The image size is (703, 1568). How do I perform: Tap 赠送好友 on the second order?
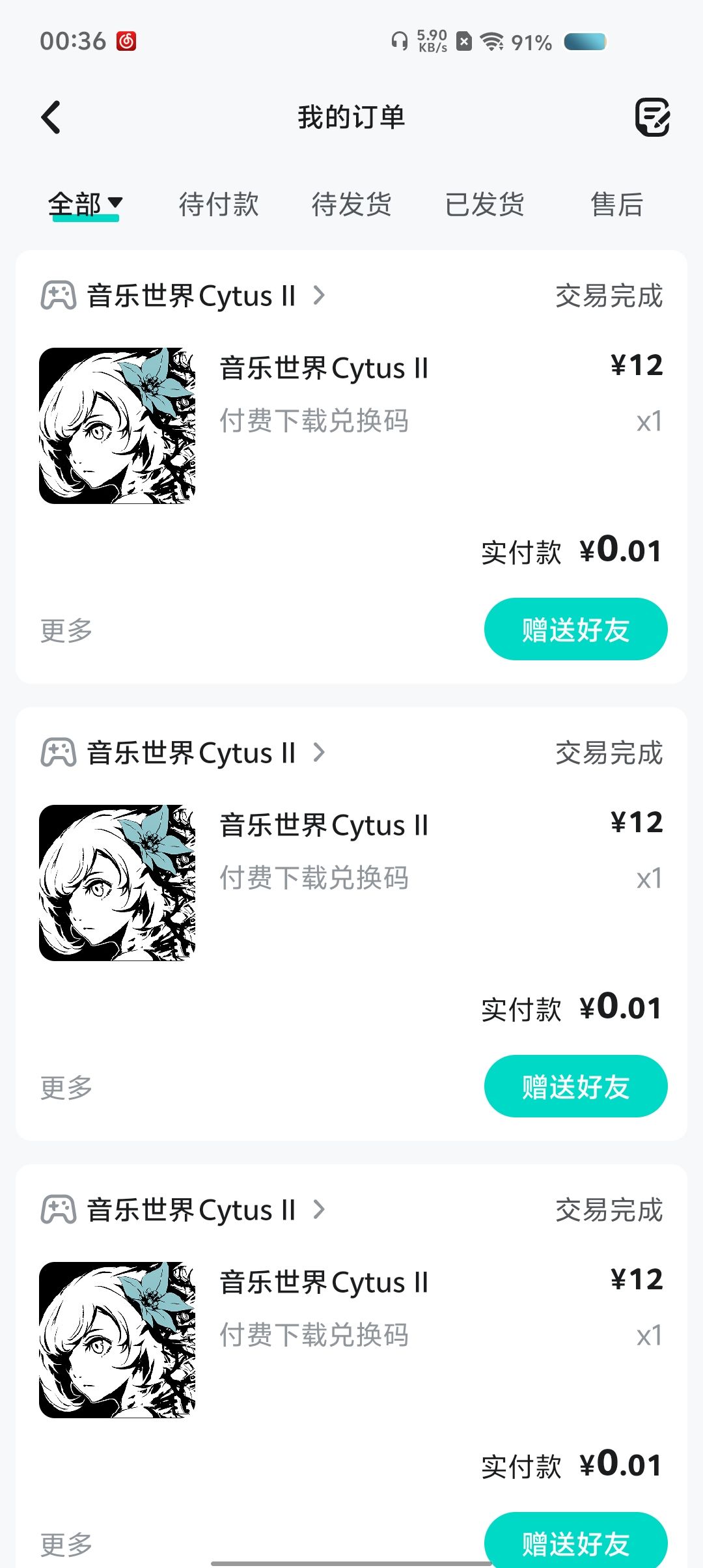pyautogui.click(x=576, y=1086)
